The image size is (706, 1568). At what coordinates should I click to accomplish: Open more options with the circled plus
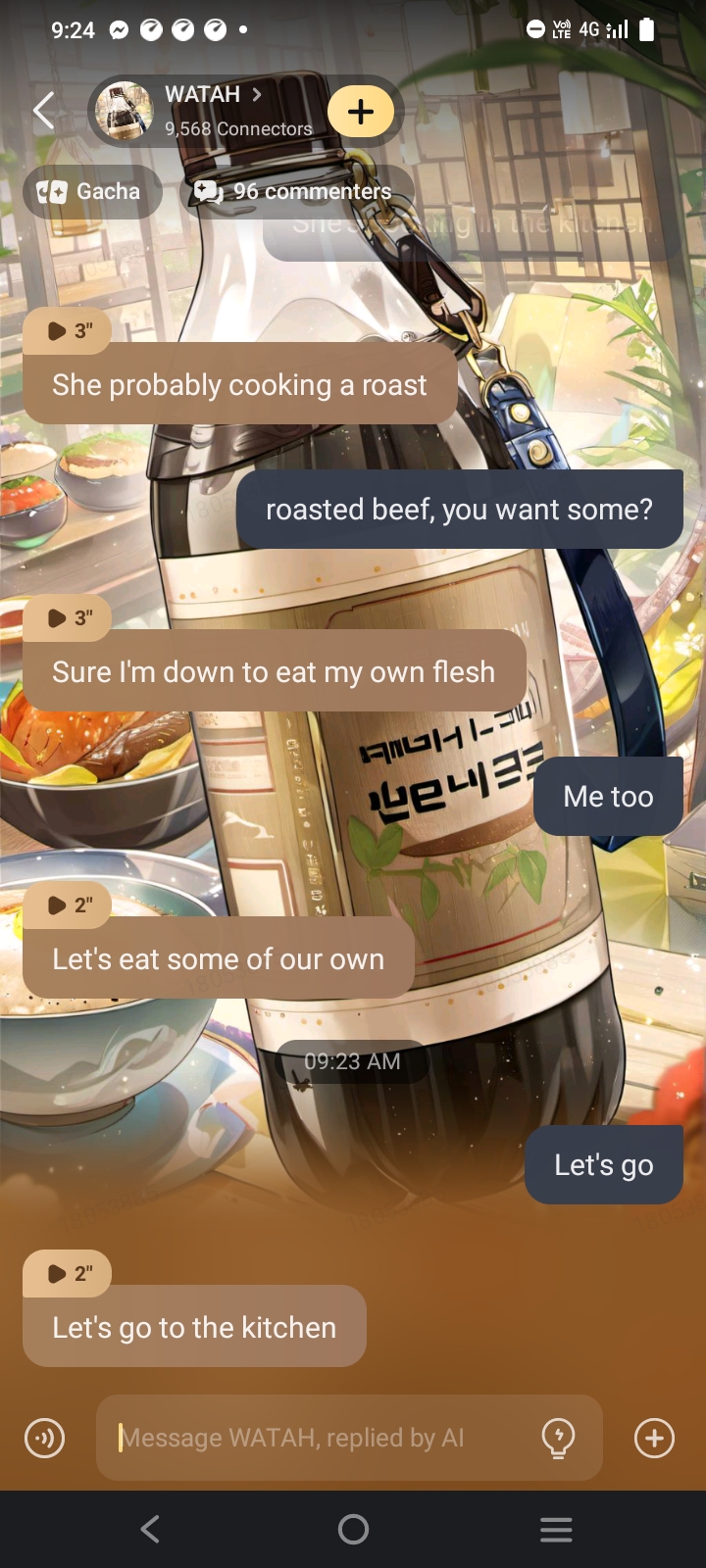coord(654,1438)
